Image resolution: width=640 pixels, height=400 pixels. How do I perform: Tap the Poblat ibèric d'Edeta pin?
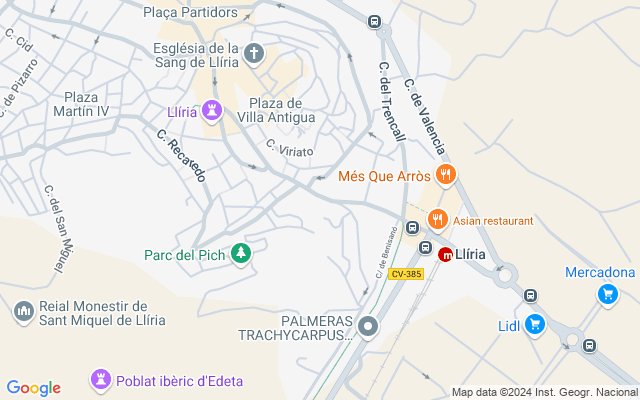(100, 379)
